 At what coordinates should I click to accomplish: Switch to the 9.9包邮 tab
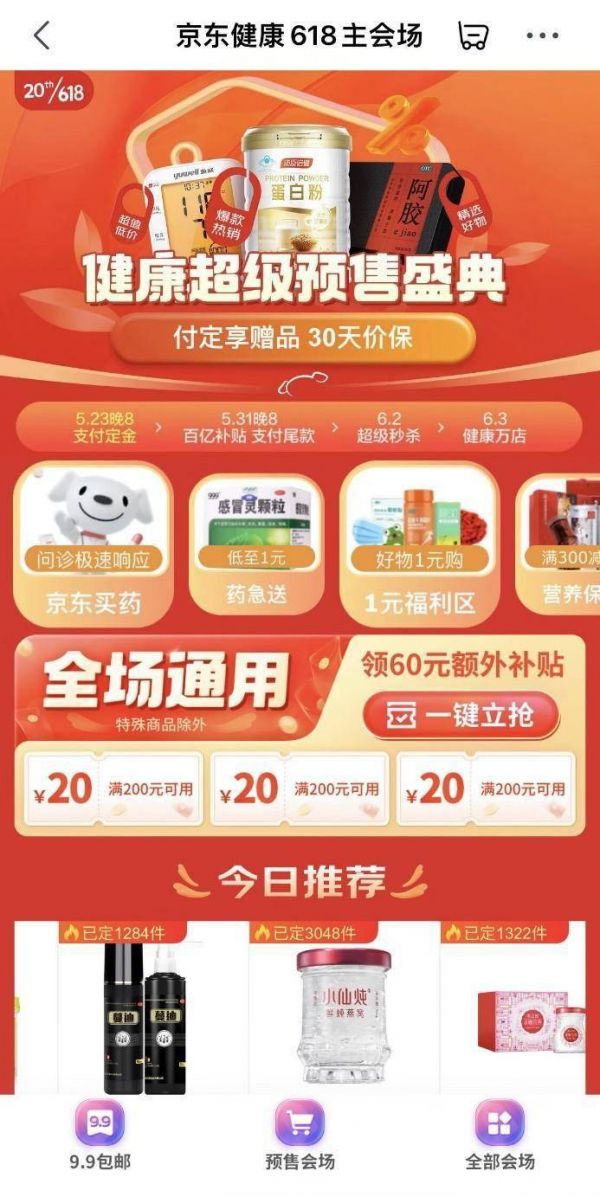click(99, 1137)
